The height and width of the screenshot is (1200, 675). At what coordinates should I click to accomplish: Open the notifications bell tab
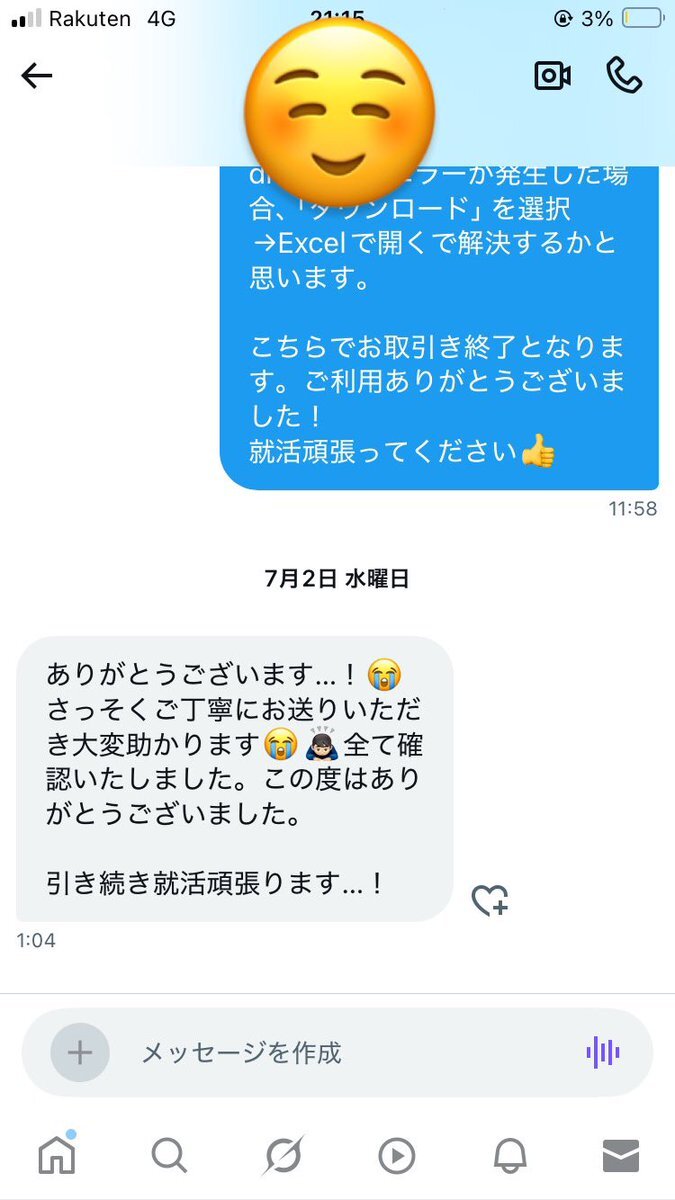pyautogui.click(x=510, y=1156)
